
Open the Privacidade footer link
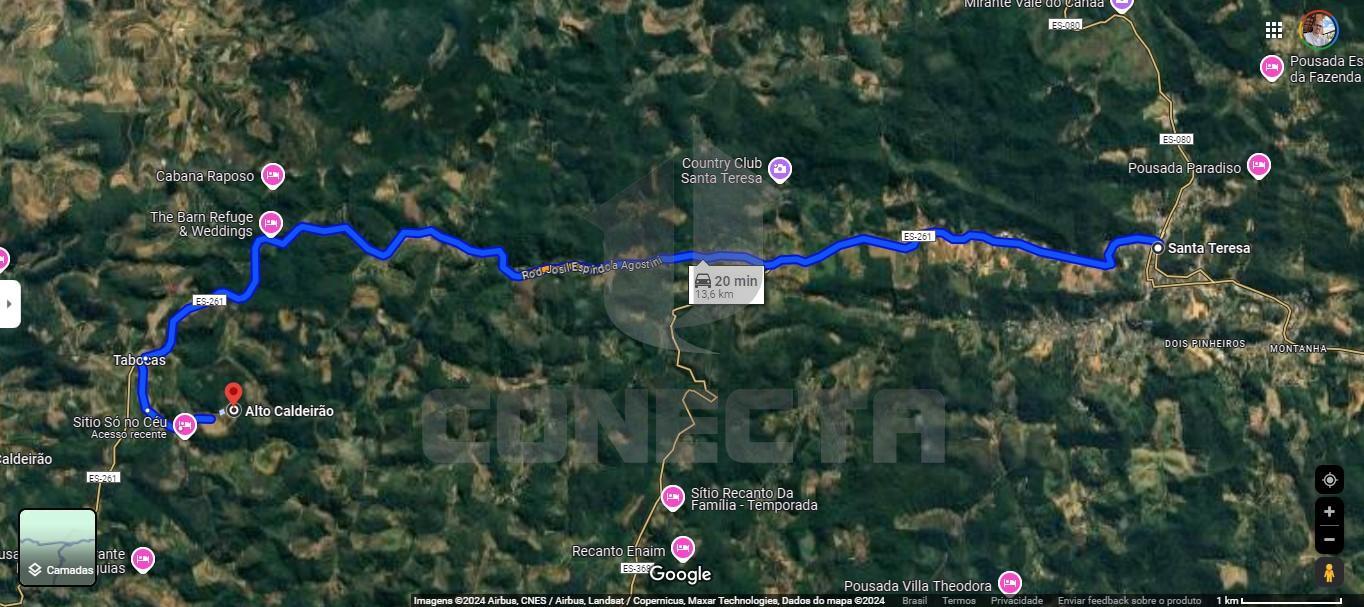1016,601
